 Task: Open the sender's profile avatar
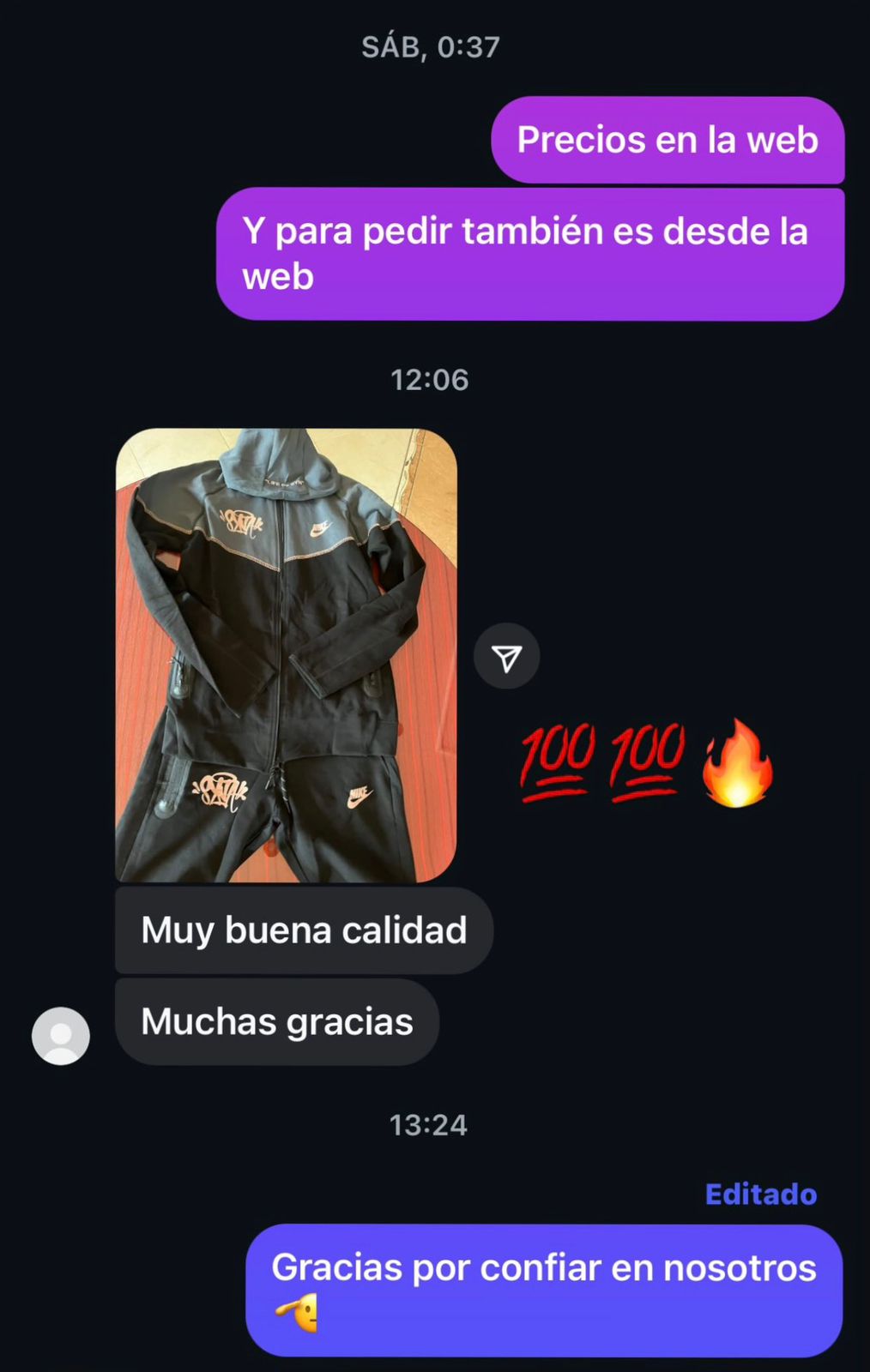(61, 1036)
